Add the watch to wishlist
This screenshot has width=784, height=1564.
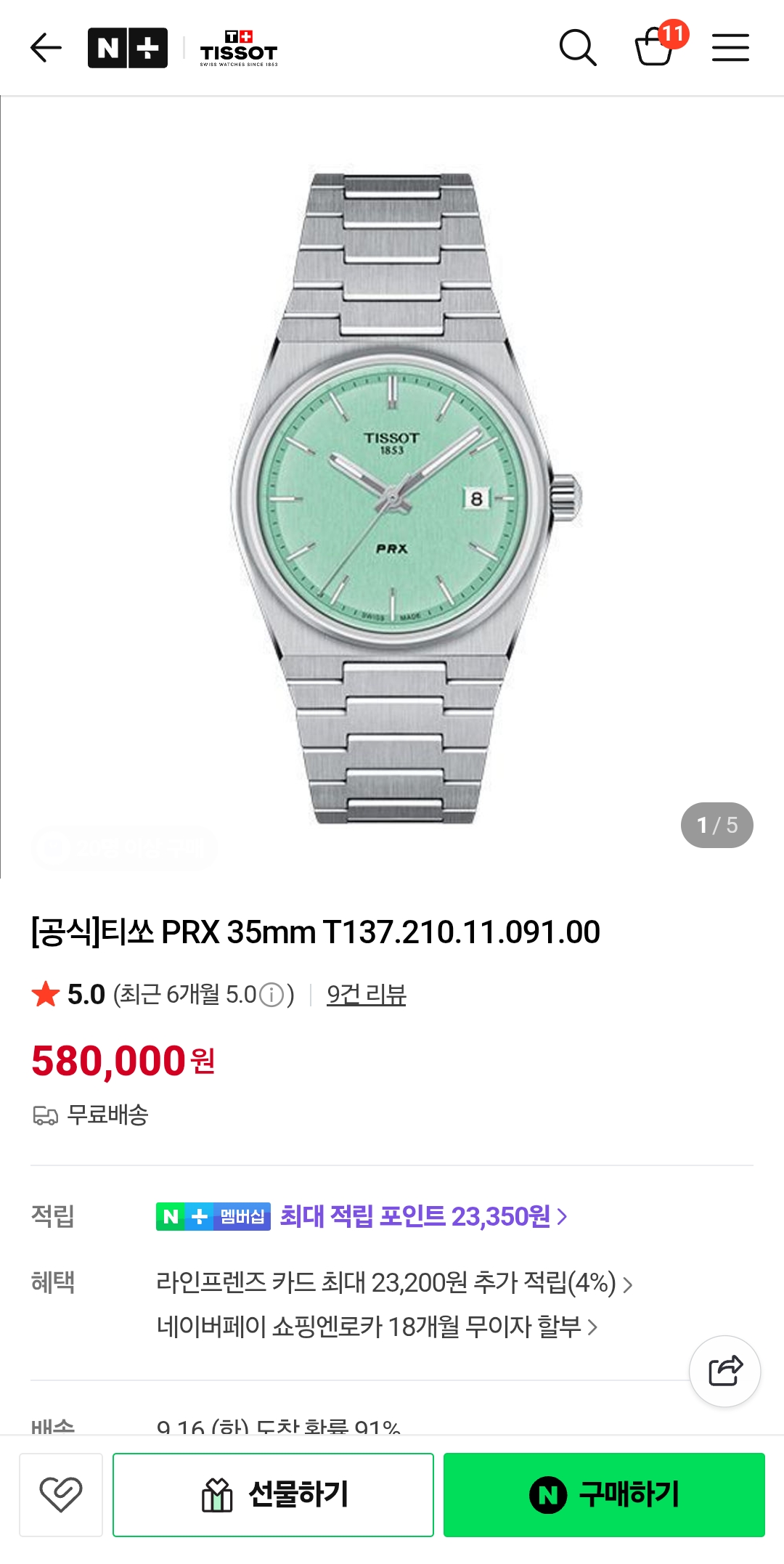pyautogui.click(x=61, y=1494)
